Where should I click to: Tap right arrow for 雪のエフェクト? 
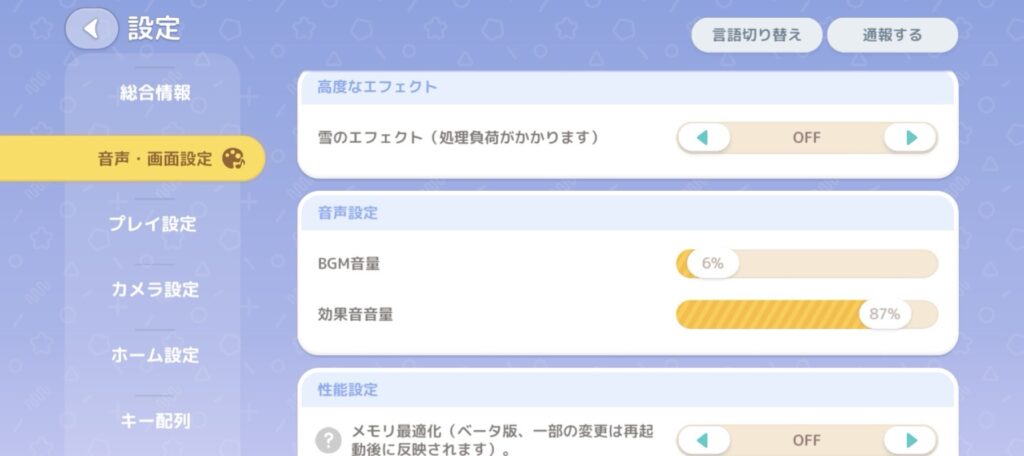(x=910, y=138)
